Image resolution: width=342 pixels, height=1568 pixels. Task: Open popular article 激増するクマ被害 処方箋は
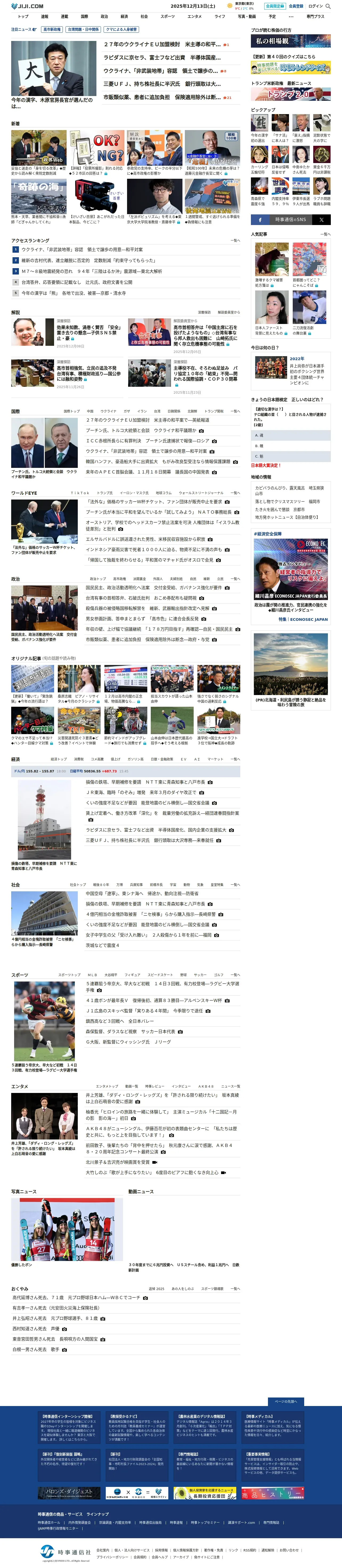272,264
